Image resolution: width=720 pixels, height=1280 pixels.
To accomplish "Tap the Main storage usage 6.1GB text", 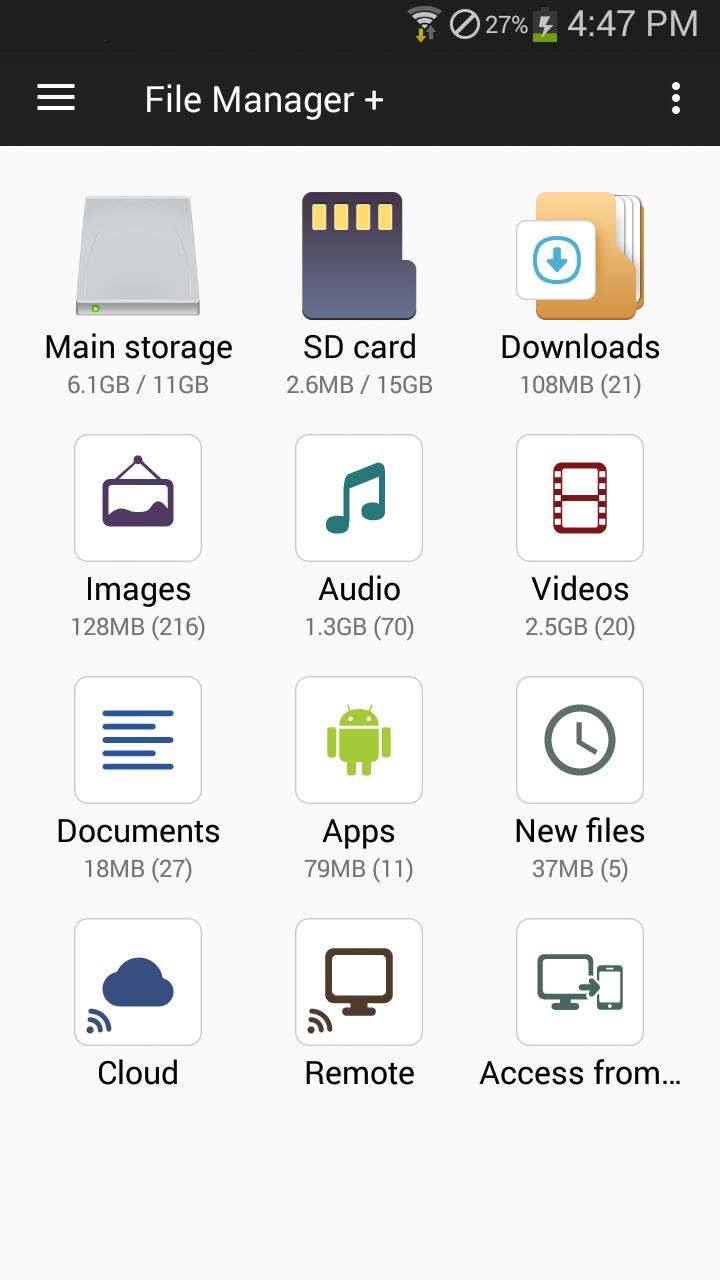I will 138,385.
